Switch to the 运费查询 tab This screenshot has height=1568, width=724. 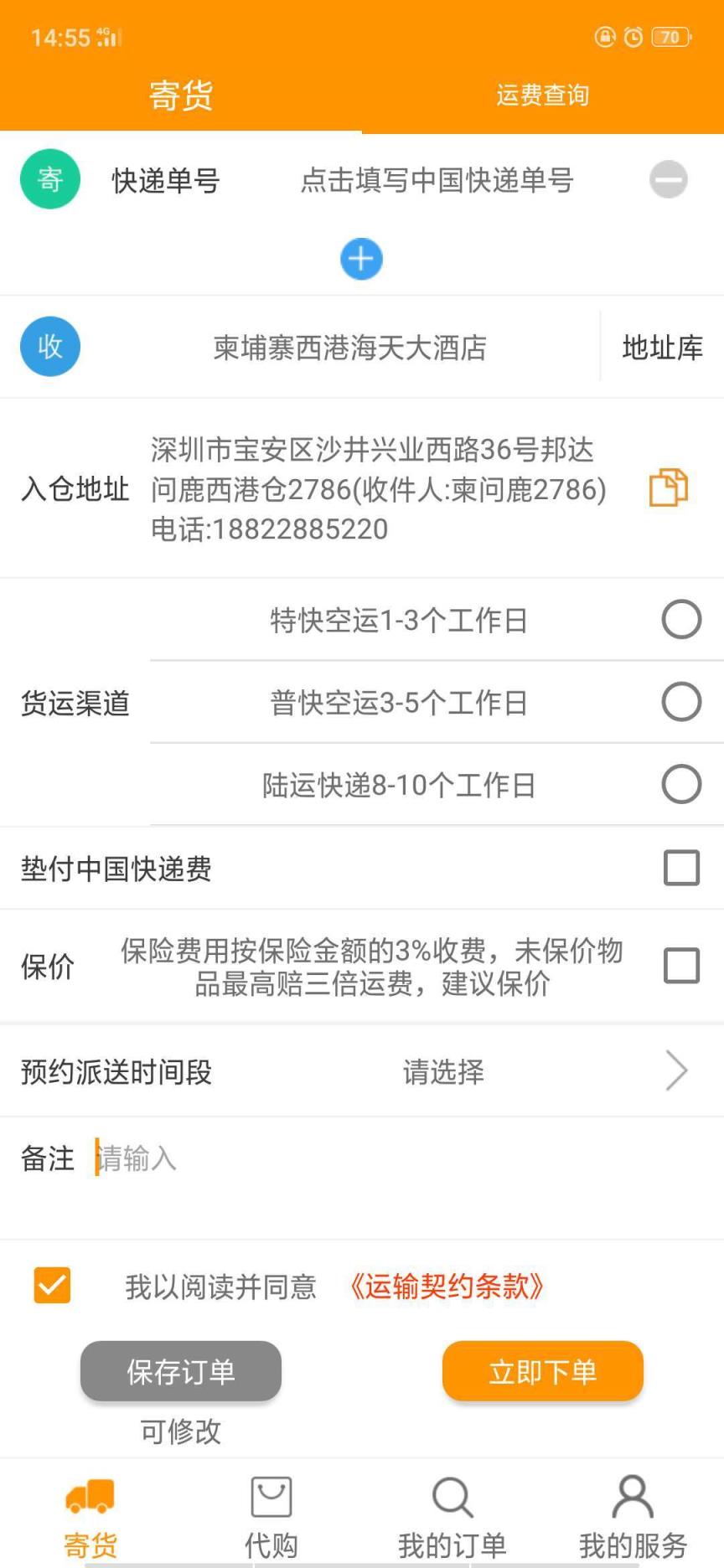pyautogui.click(x=542, y=95)
